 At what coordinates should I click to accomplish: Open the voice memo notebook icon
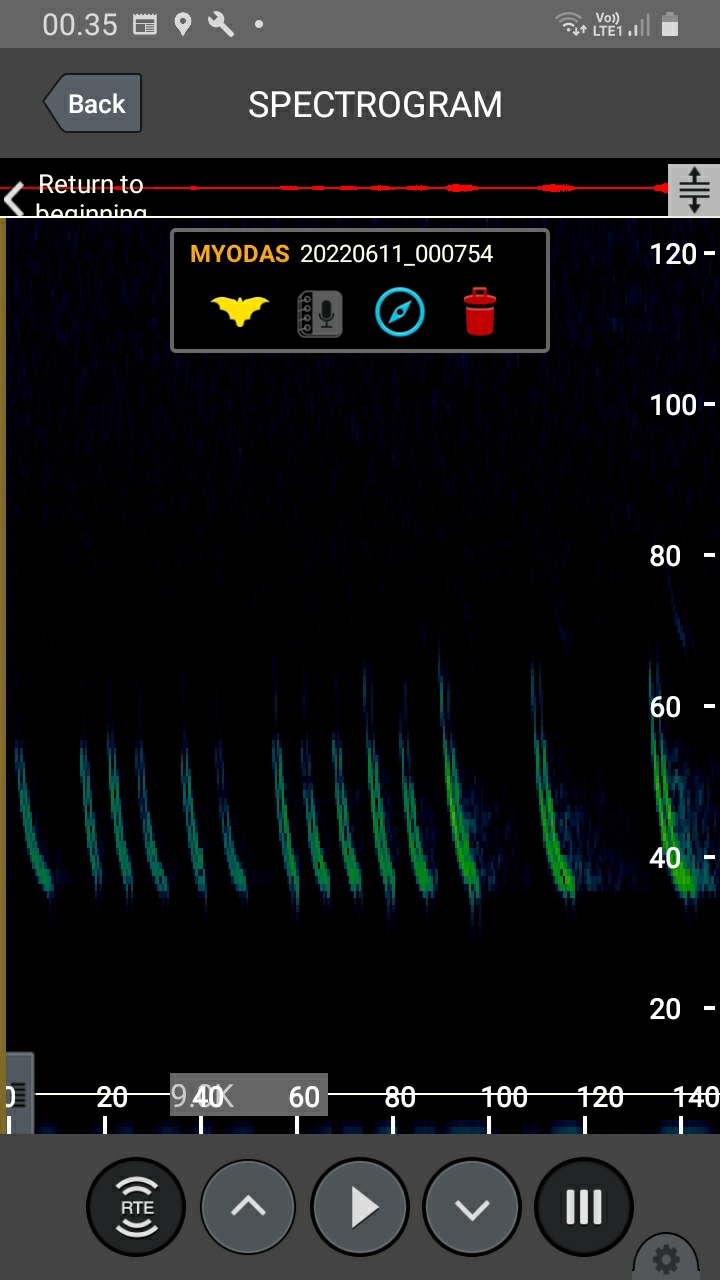click(320, 312)
